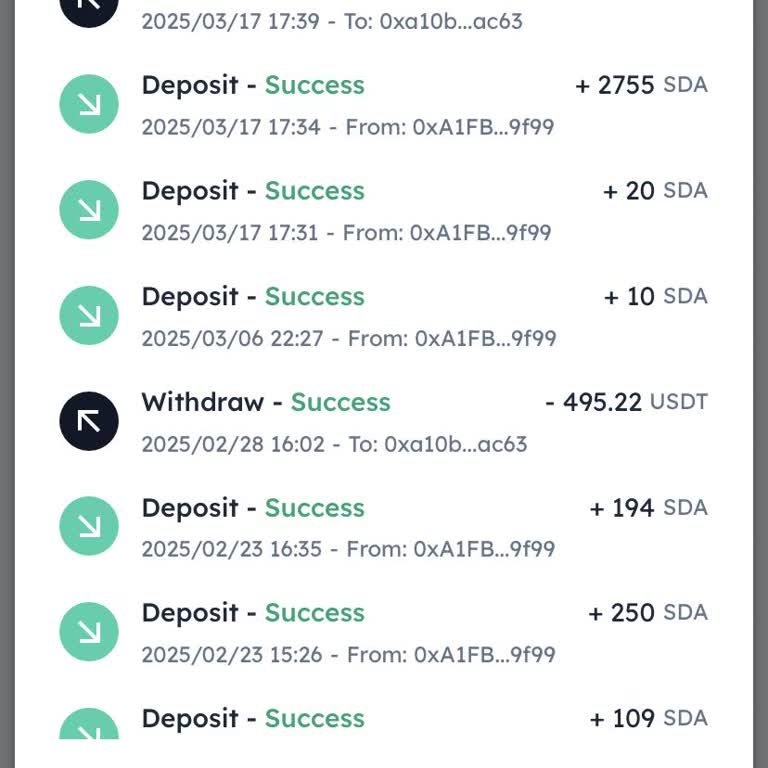
Task: Open the +109 SDA deposit row
Action: coord(384,720)
